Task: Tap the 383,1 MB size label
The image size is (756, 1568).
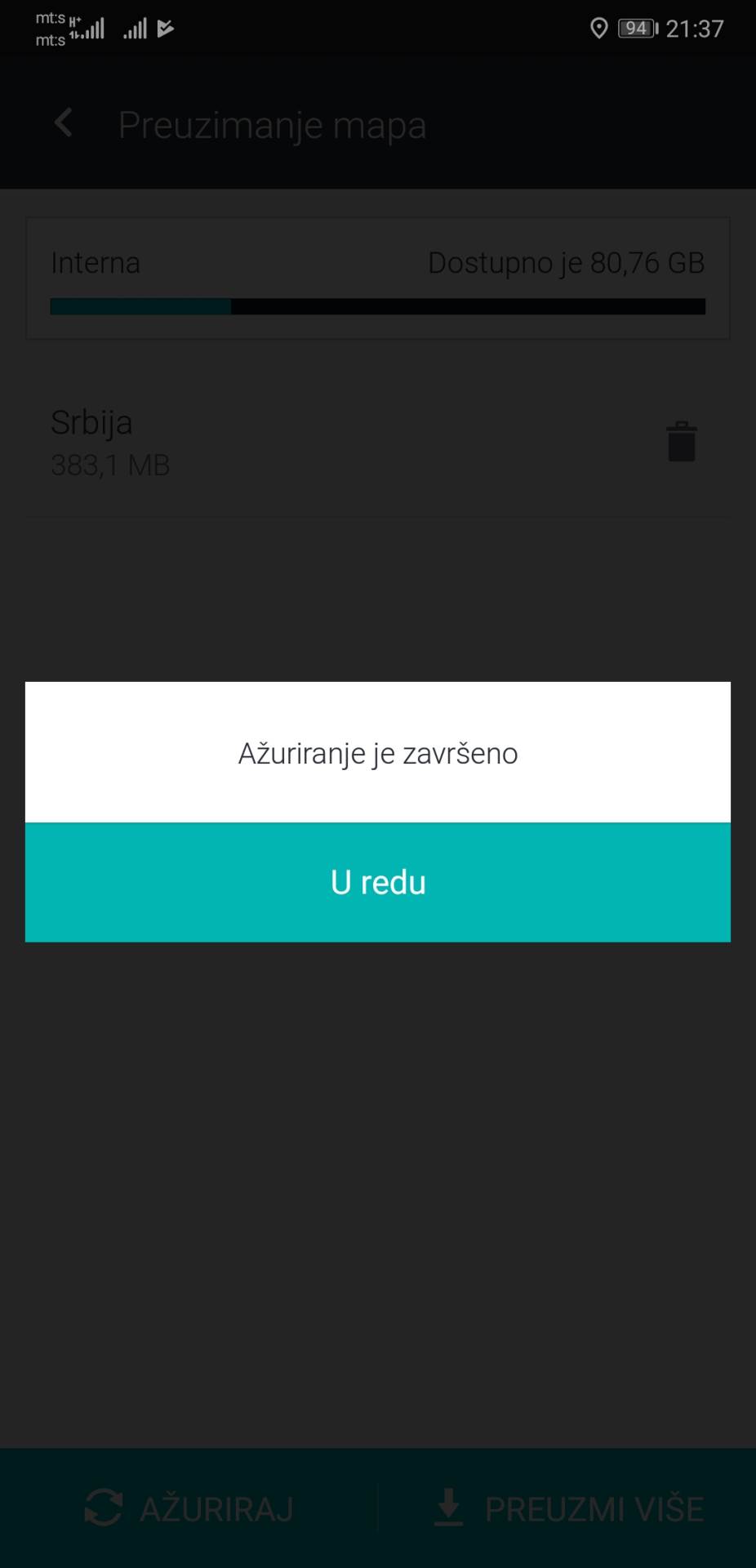Action: [110, 465]
